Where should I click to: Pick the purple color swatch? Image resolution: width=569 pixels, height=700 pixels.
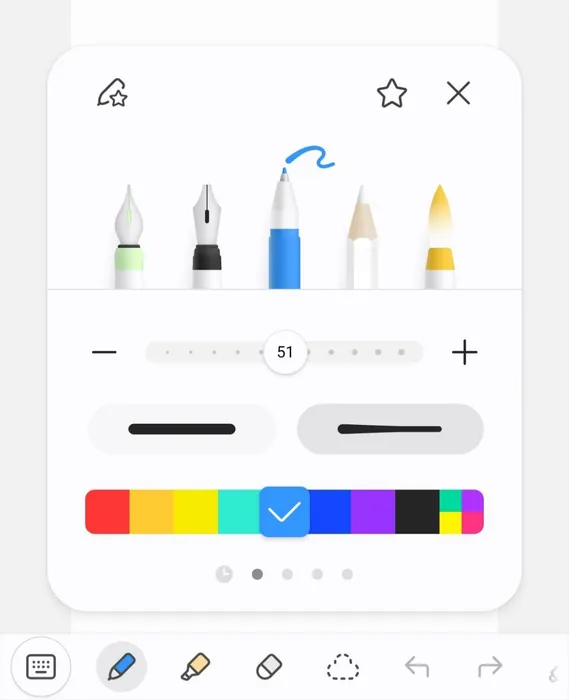(373, 512)
